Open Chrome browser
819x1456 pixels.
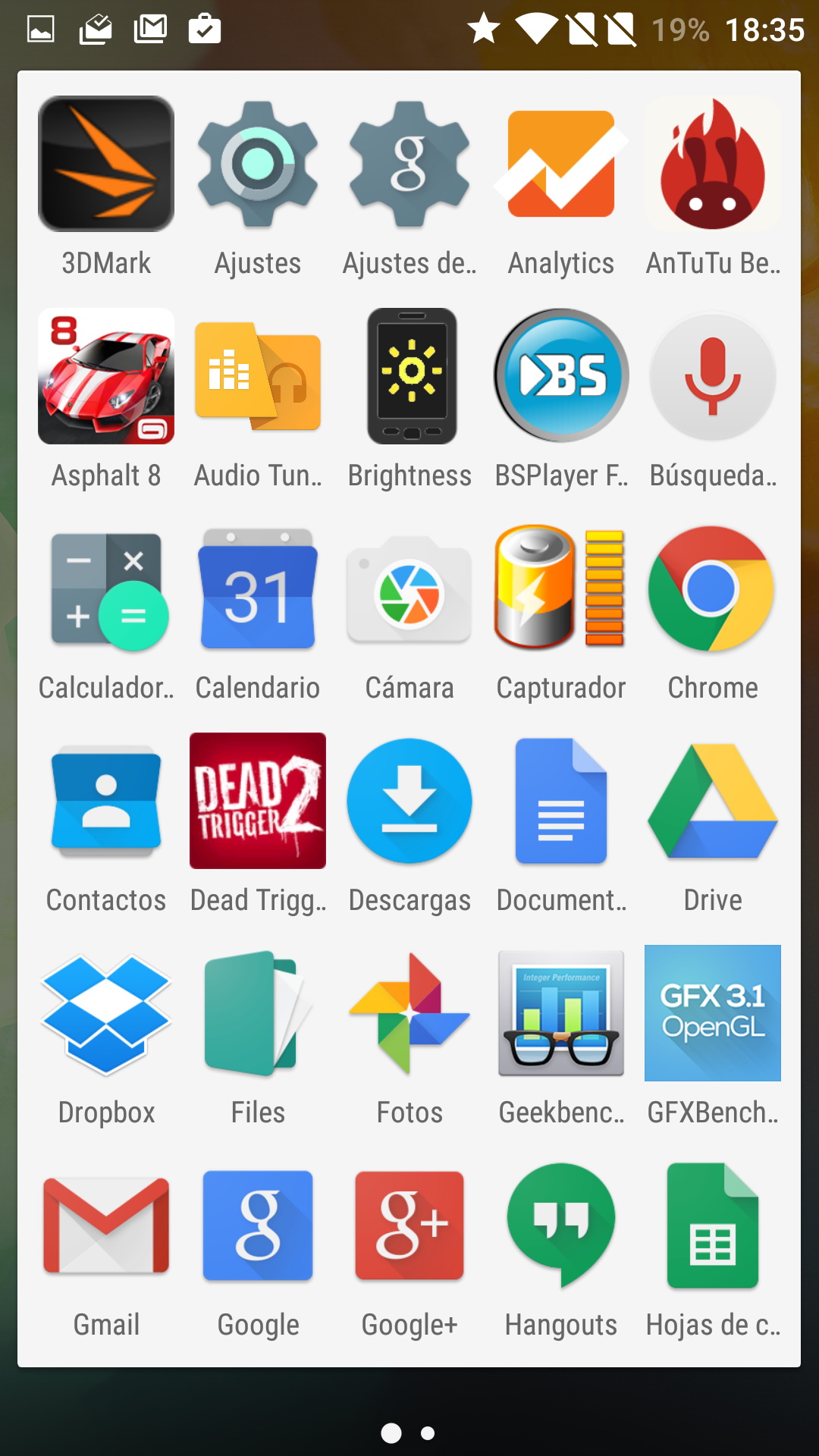click(x=713, y=588)
